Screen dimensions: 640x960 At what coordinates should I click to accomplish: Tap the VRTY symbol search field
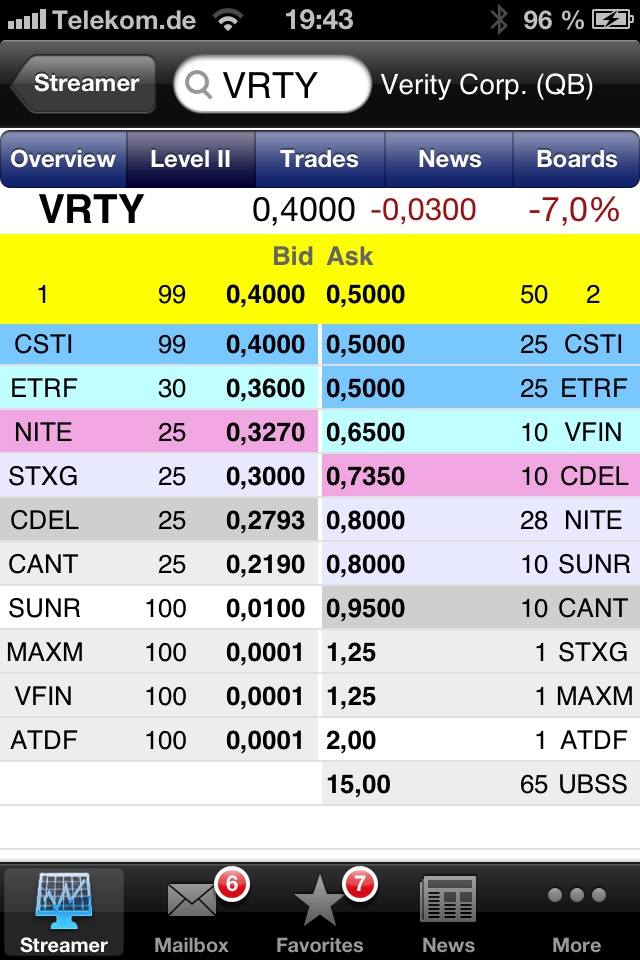pyautogui.click(x=272, y=85)
